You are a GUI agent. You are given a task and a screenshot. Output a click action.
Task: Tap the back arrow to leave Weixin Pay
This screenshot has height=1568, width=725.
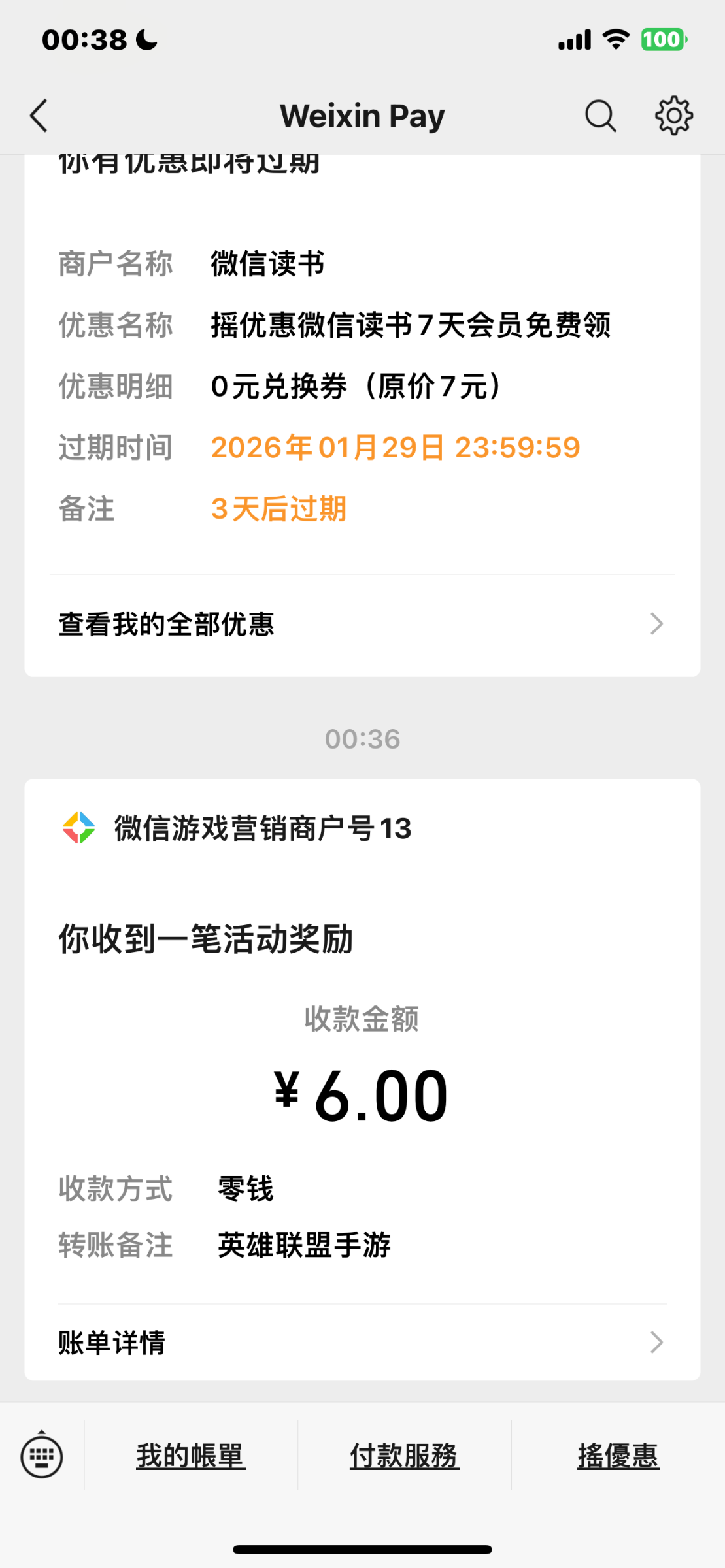pyautogui.click(x=38, y=115)
